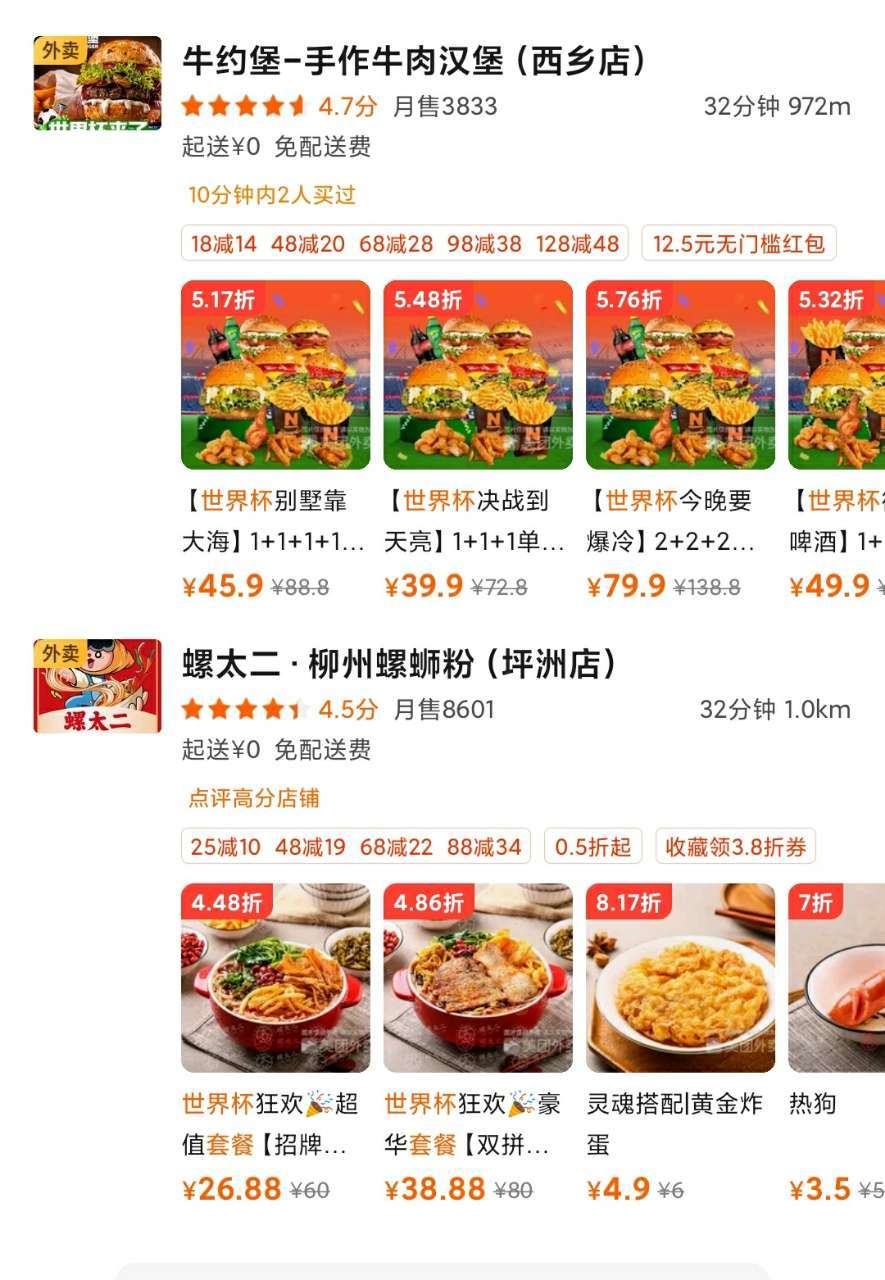This screenshot has height=1280, width=885.
Task: View the 决战到天亮 combo at ¥39.9
Action: (x=478, y=376)
